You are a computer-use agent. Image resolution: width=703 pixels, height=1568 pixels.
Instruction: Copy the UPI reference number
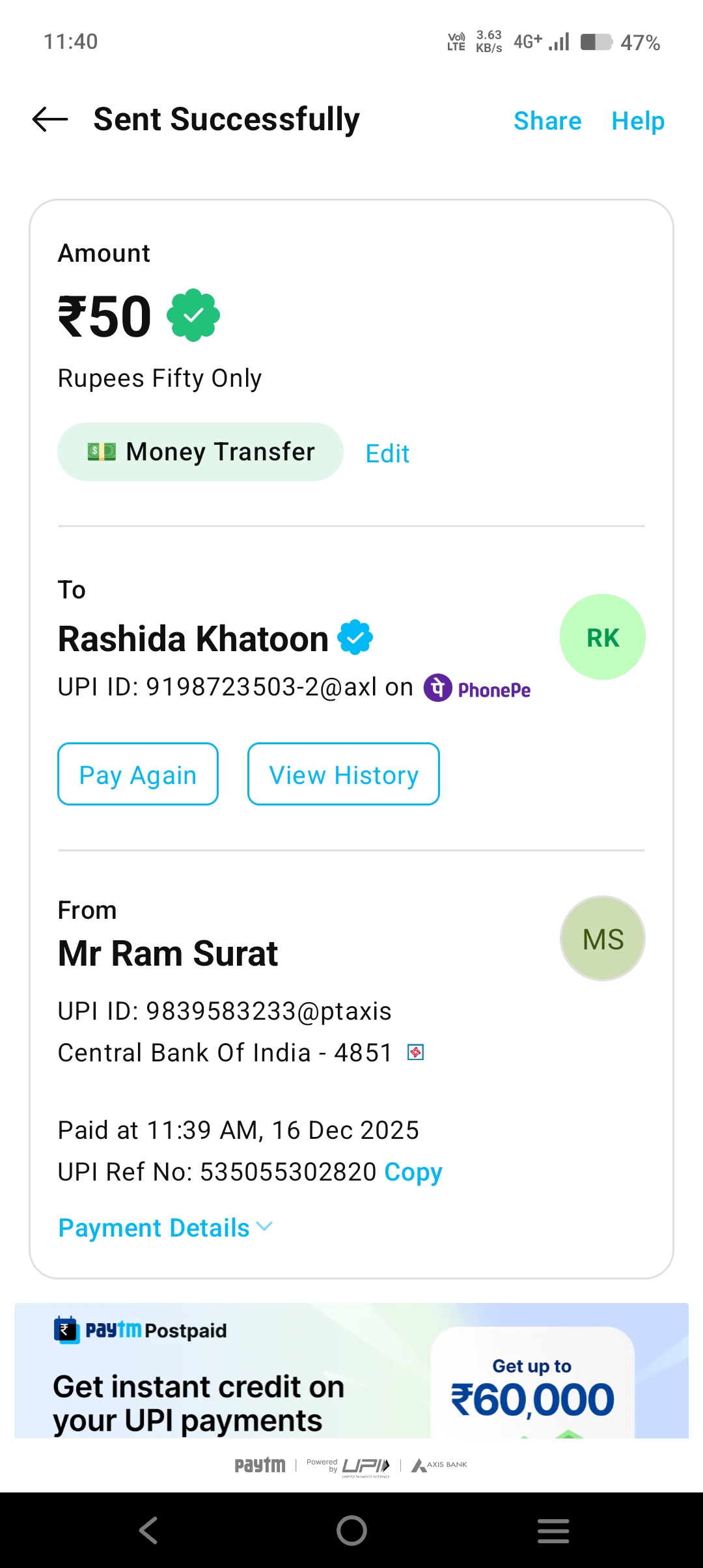413,1172
